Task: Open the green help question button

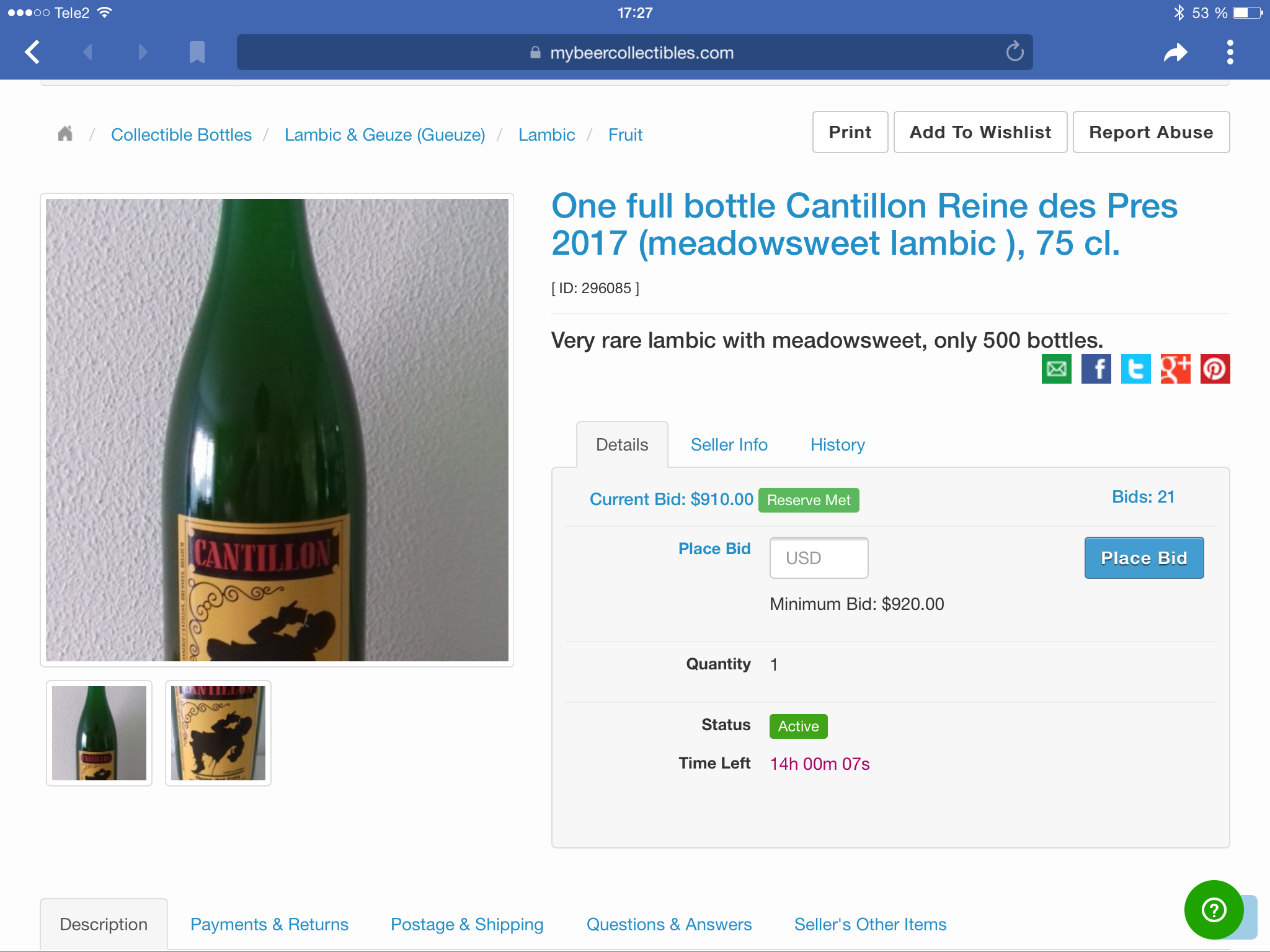Action: [1214, 910]
